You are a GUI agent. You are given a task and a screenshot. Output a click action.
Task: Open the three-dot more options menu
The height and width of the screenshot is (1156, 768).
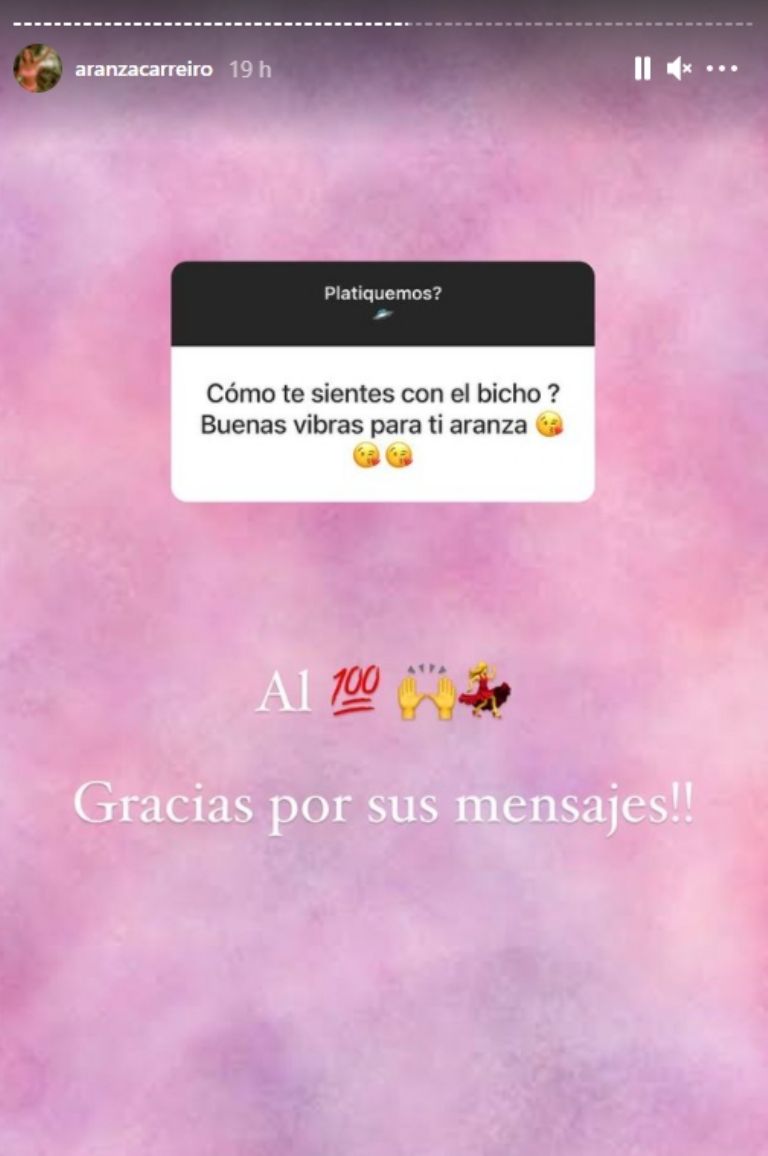pyautogui.click(x=722, y=69)
